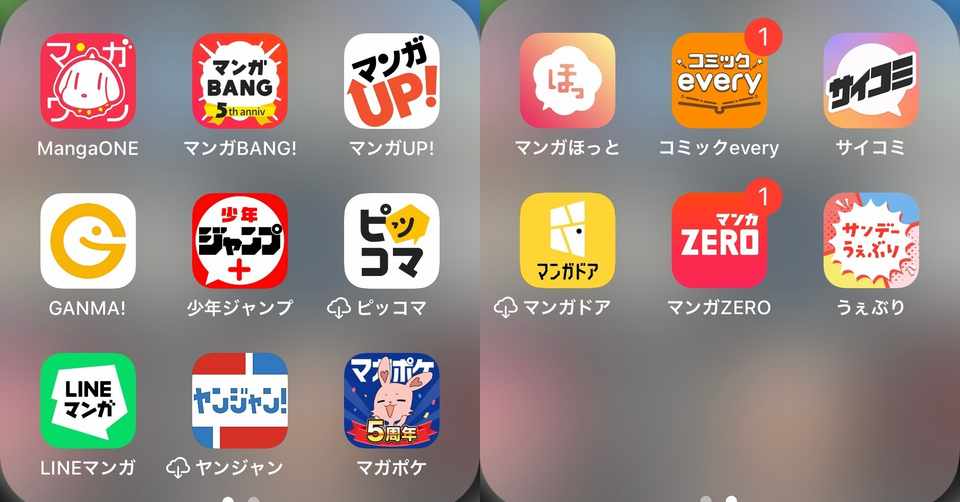Launch the サンデーうぇぶり app
The width and height of the screenshot is (960, 502).
pyautogui.click(x=871, y=241)
